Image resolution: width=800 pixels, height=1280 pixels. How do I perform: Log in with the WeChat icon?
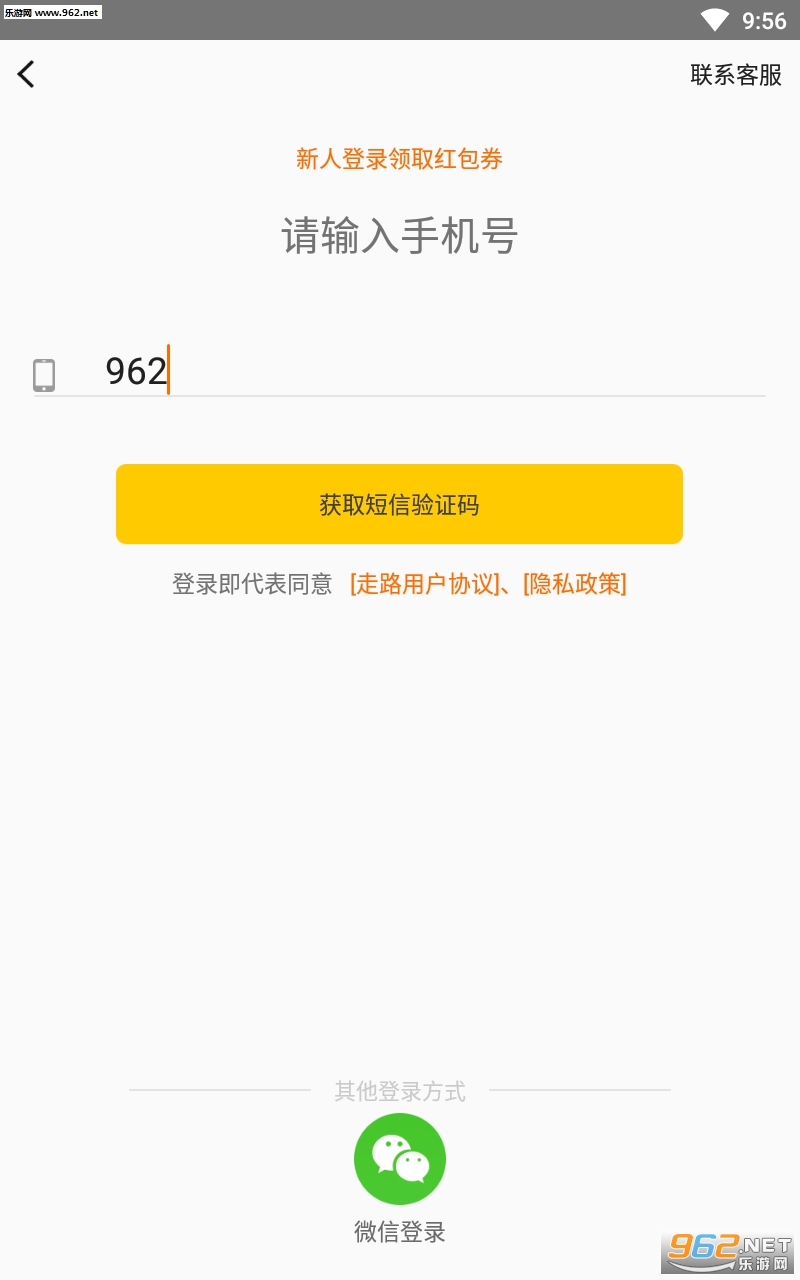tap(400, 1159)
